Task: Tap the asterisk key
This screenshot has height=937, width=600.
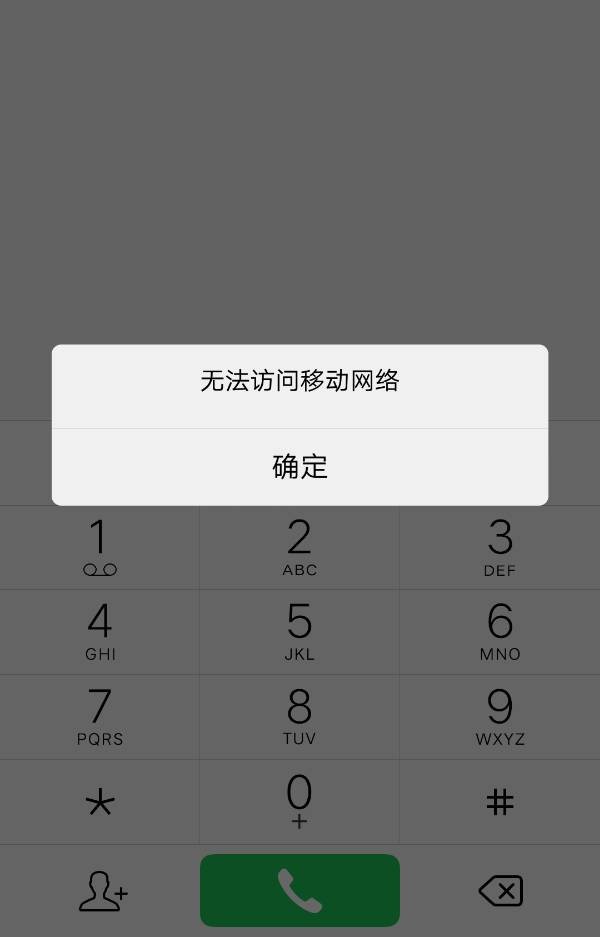Action: (99, 802)
